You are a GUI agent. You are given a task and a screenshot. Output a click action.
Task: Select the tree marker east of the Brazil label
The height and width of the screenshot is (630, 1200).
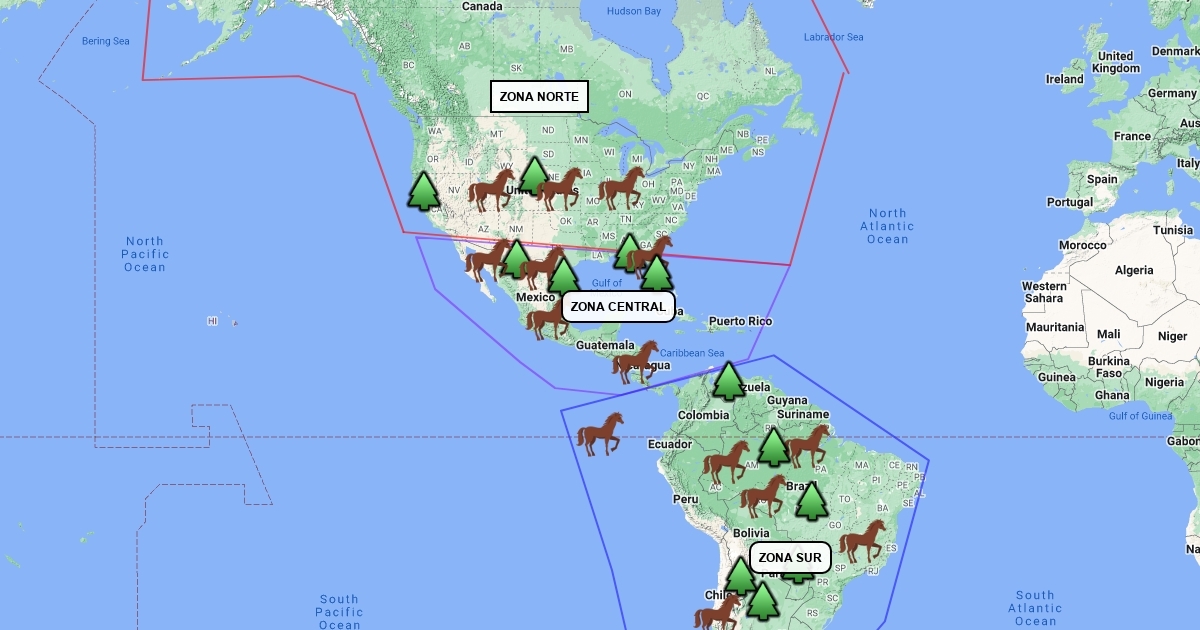812,501
